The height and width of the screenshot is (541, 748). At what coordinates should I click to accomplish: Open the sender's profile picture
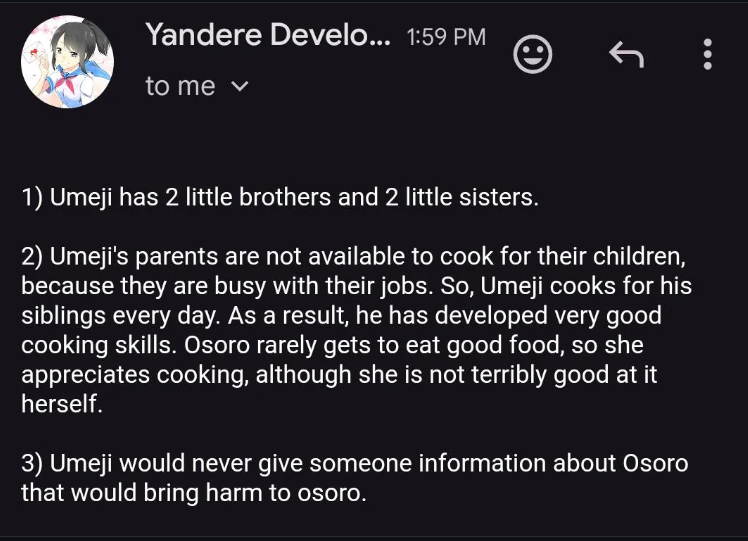pyautogui.click(x=67, y=62)
